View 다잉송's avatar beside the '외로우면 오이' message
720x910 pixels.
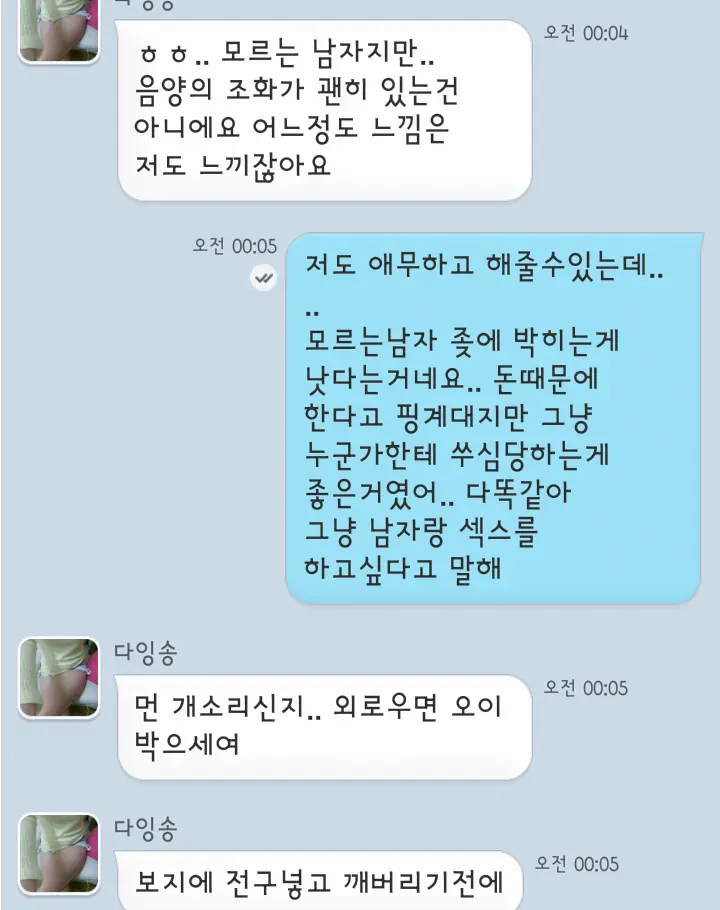tap(58, 677)
